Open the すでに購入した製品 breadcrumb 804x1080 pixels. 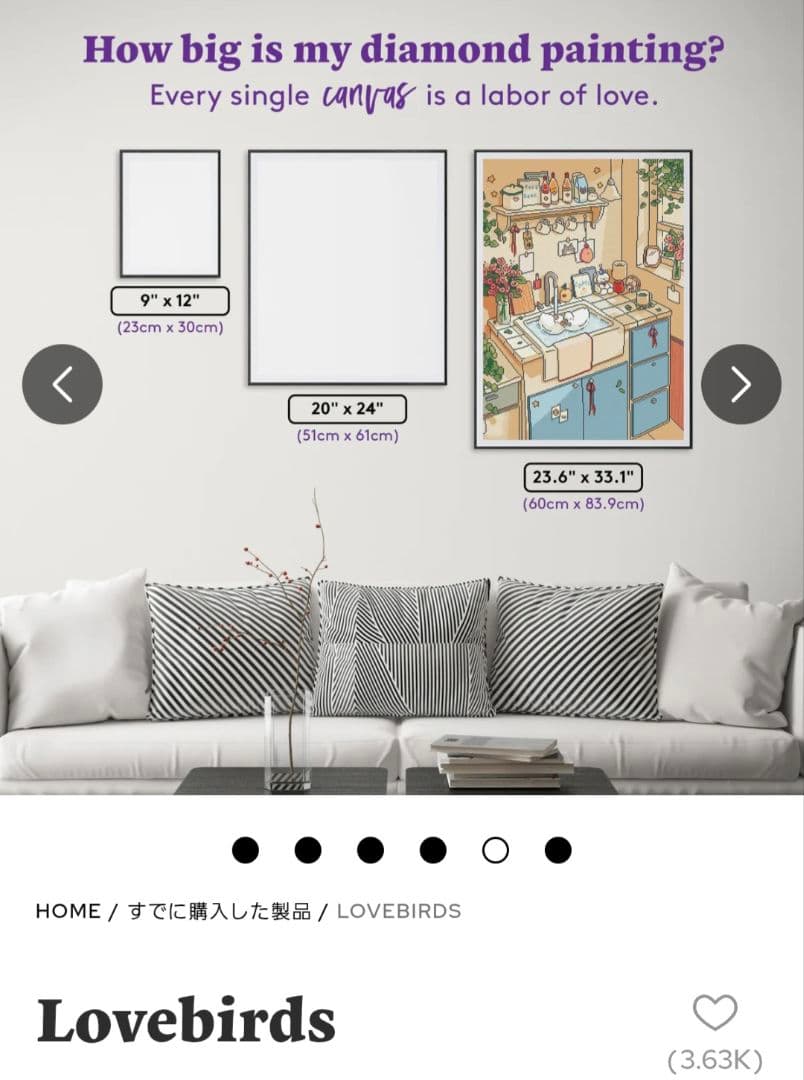tap(219, 911)
